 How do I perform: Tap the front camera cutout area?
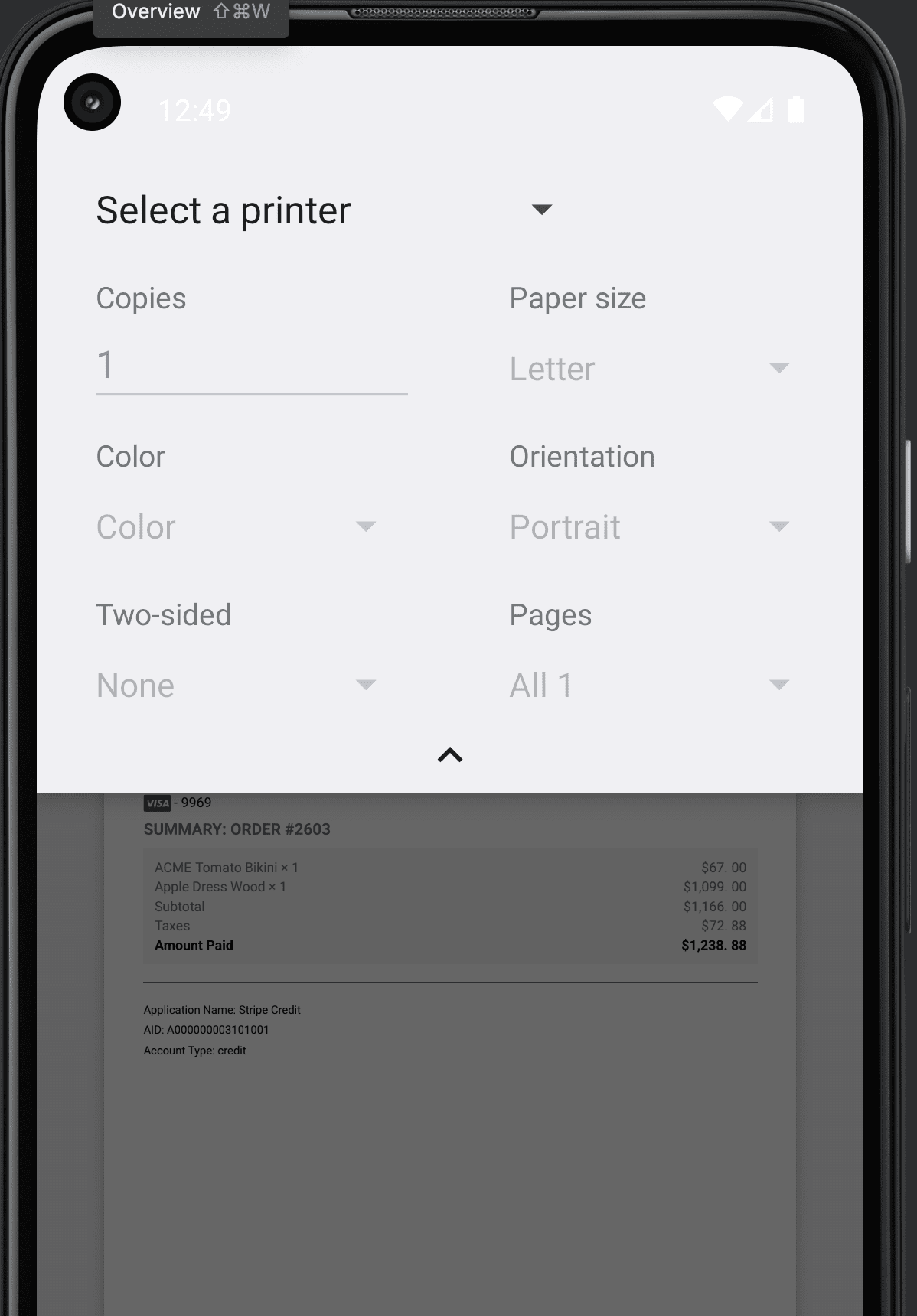point(92,103)
